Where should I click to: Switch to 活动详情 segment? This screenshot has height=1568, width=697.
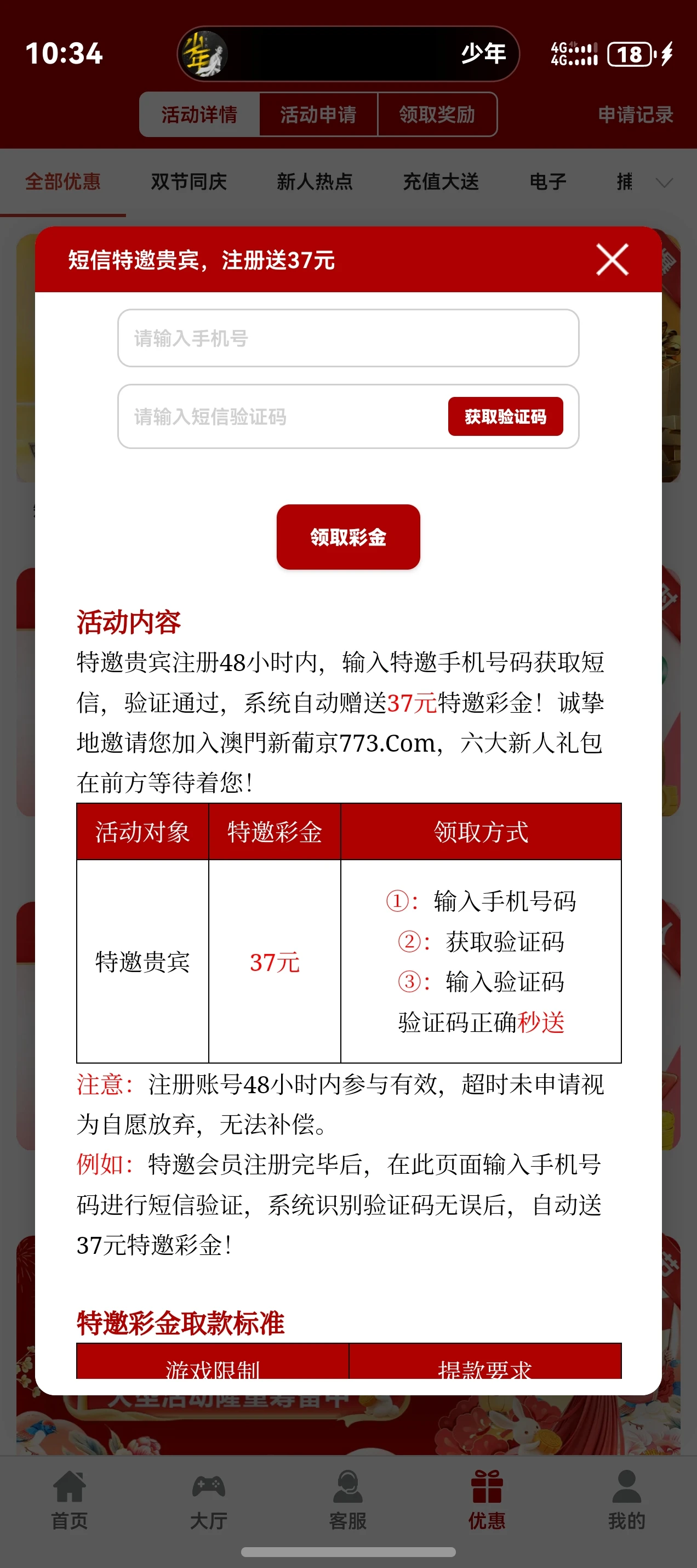199,115
